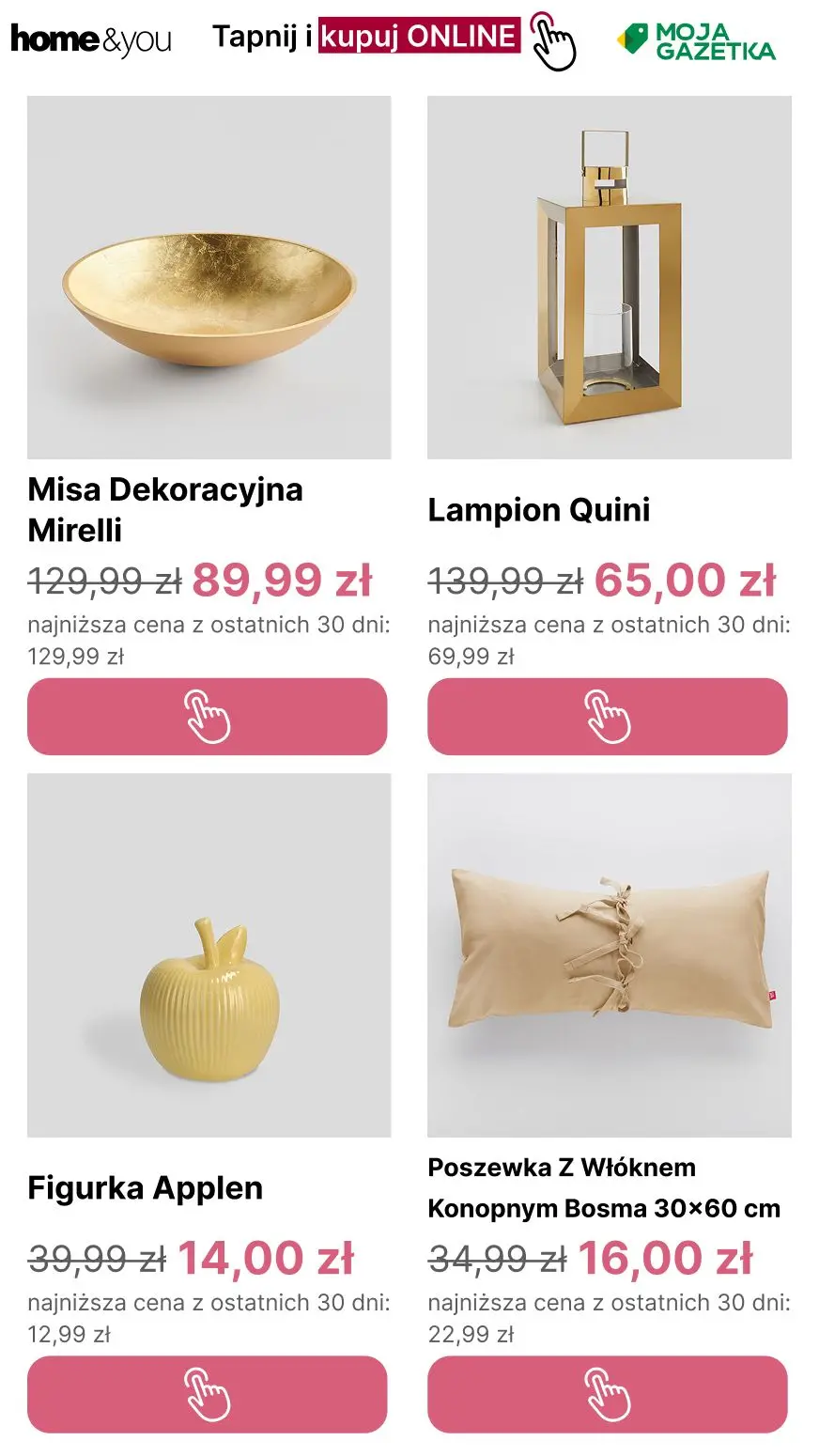The height and width of the screenshot is (1456, 819).
Task: Open the kupuj ONLINE banner
Action: click(x=420, y=37)
